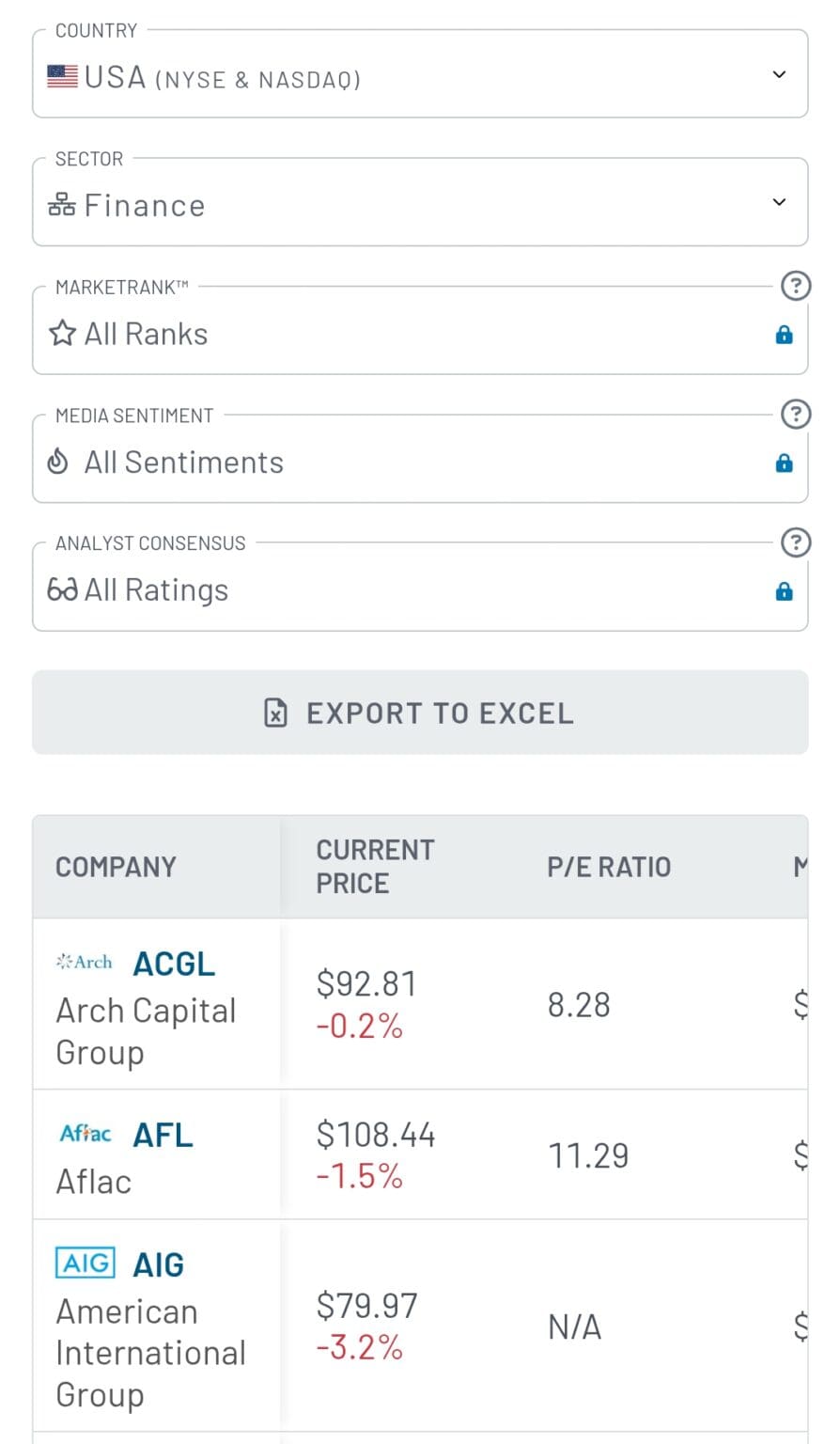This screenshot has width=840, height=1444.
Task: Open the ACGL ticker link
Action: (174, 963)
